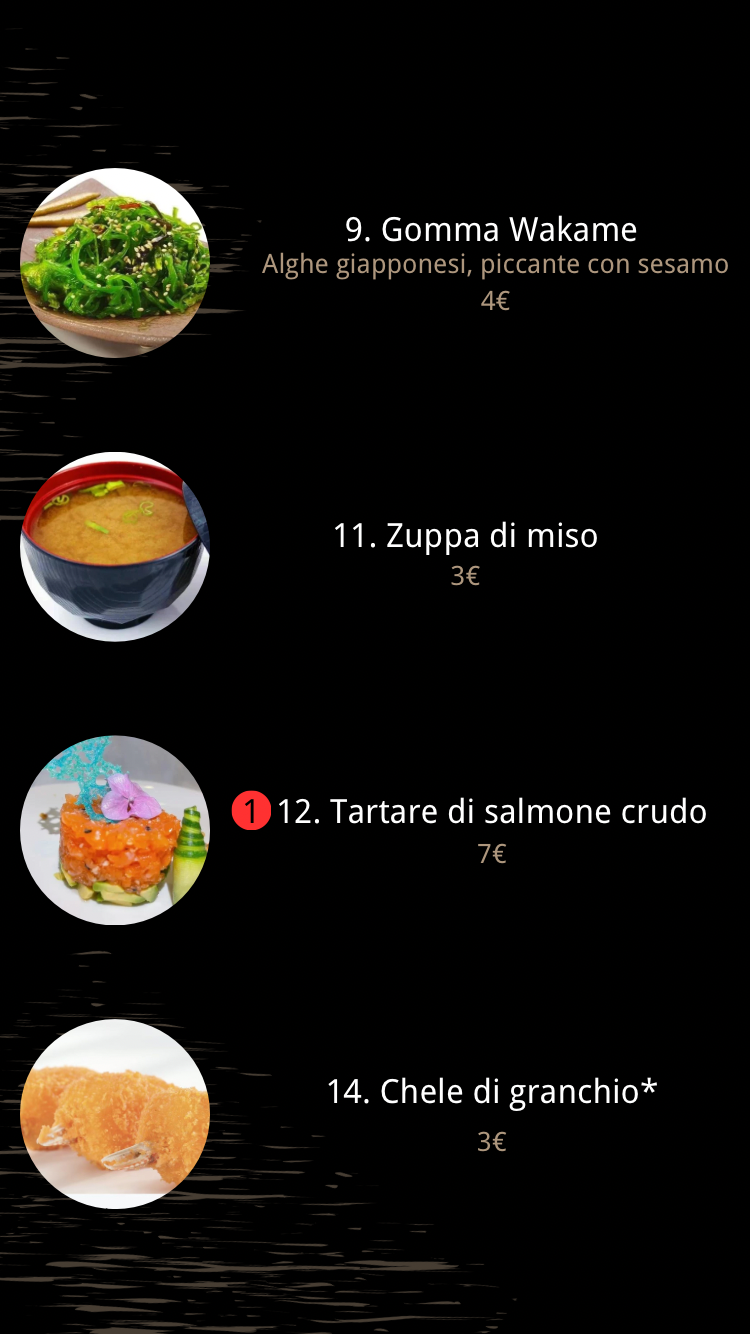
Task: Tap 12. Tartare di salmone crudo item
Action: point(491,812)
